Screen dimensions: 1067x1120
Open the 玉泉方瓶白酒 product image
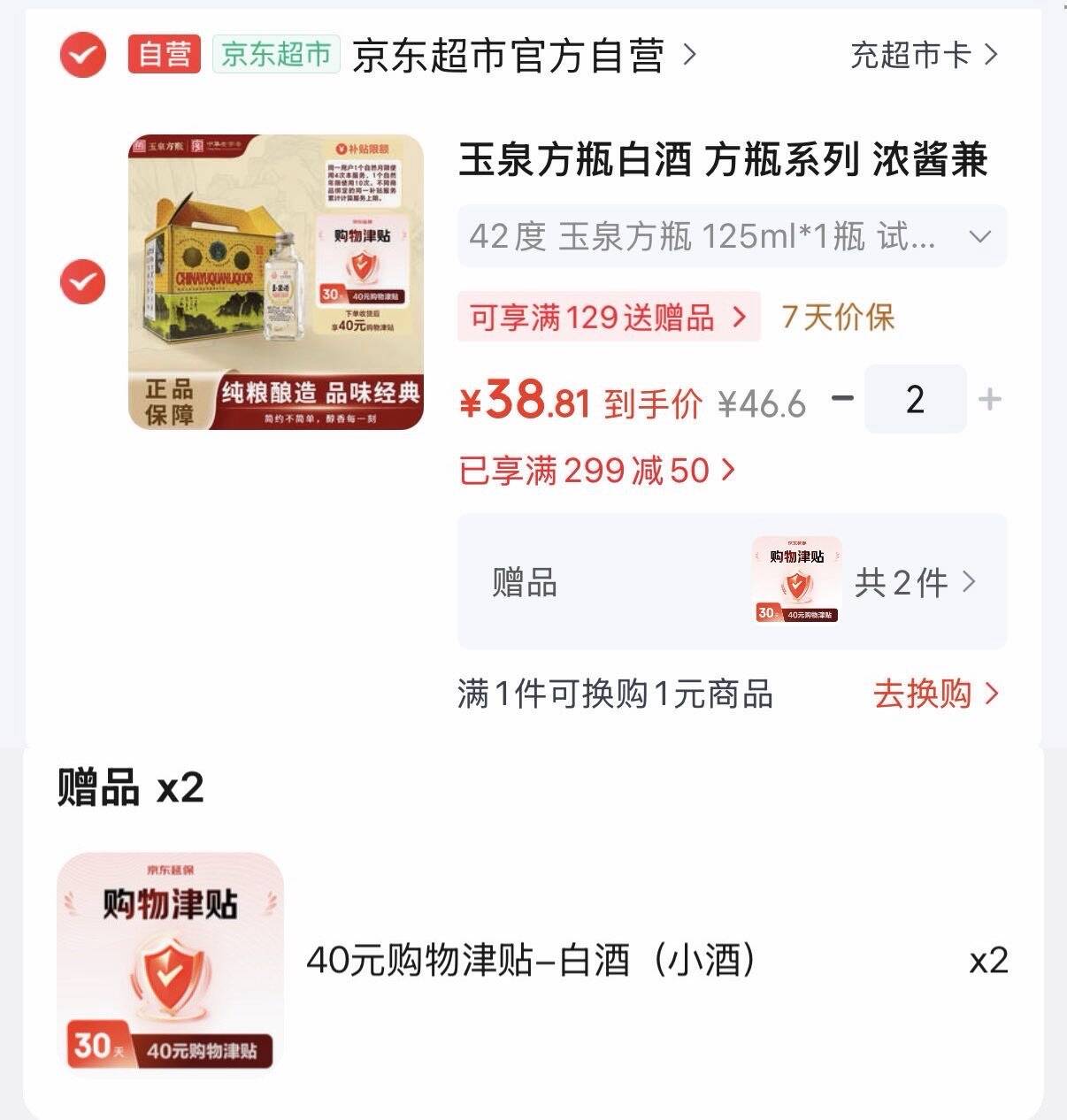276,281
